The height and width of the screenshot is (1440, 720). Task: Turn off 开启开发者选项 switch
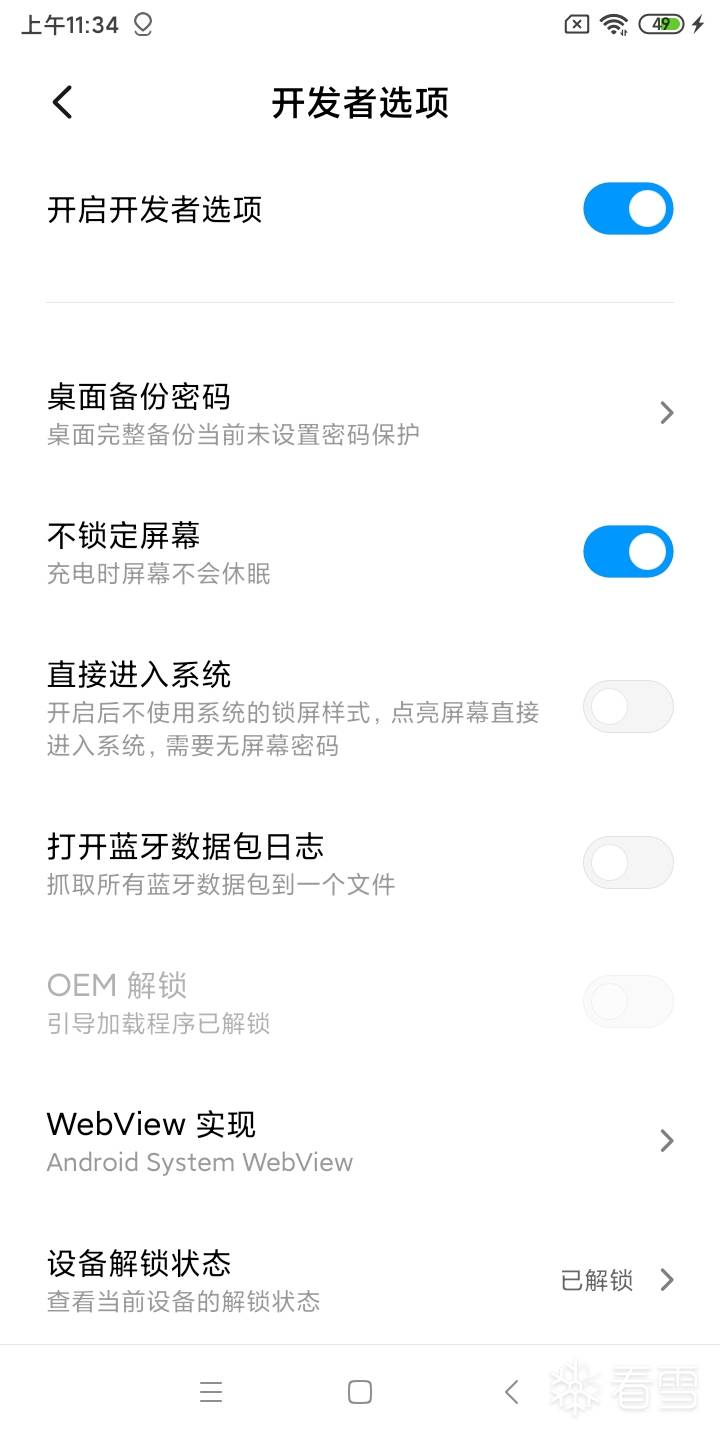(628, 209)
